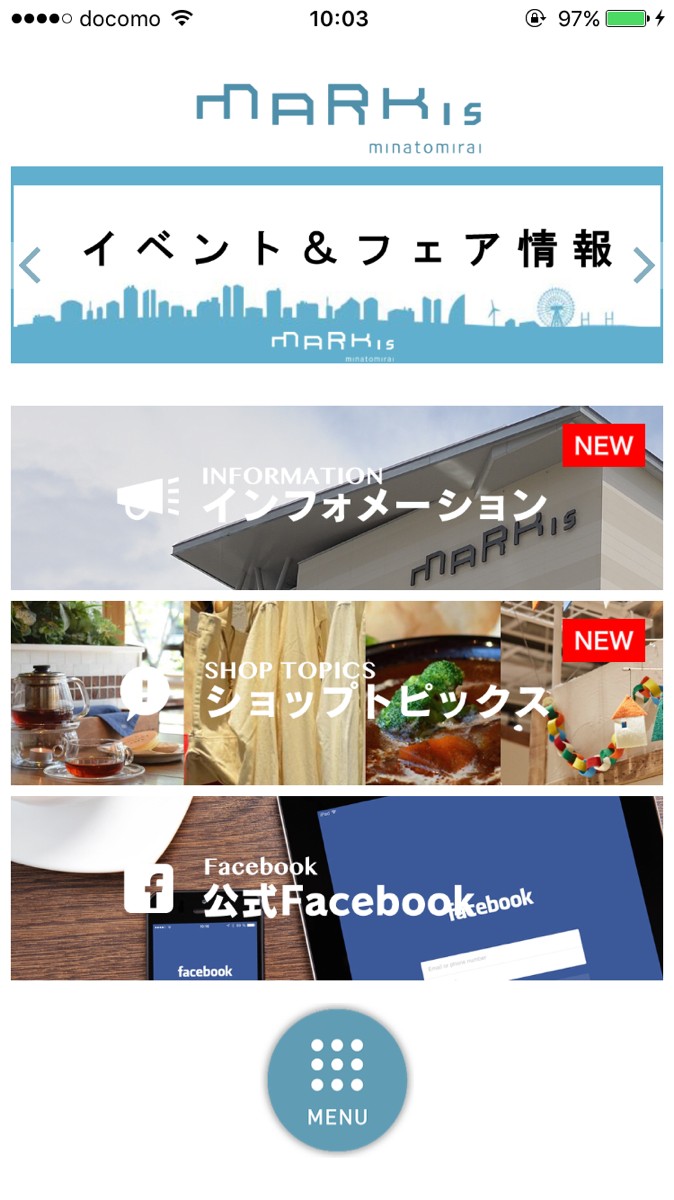
Task: Open the round MENU button
Action: [337, 1080]
